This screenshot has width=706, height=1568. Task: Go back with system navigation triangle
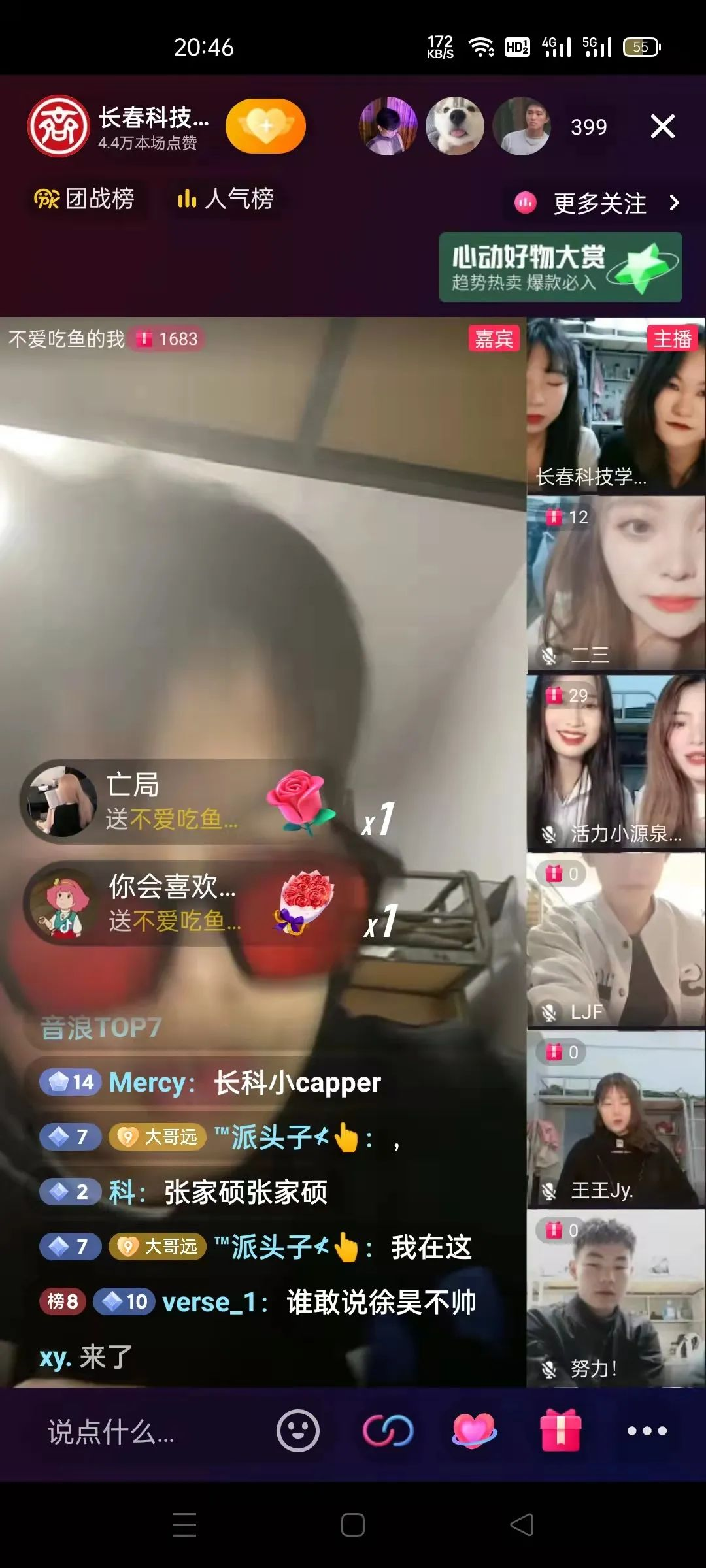pos(522,1526)
